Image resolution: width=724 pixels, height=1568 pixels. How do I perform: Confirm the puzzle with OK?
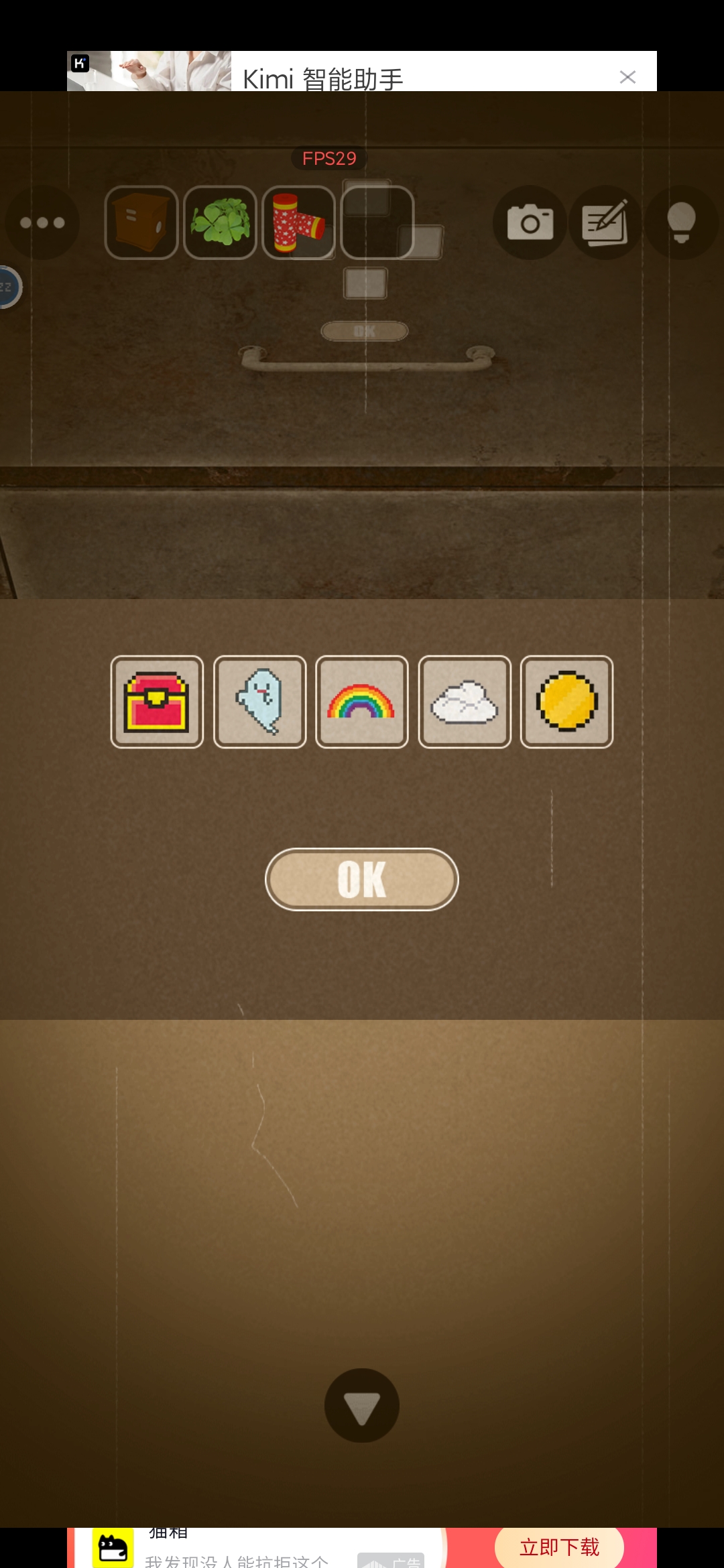(x=362, y=879)
